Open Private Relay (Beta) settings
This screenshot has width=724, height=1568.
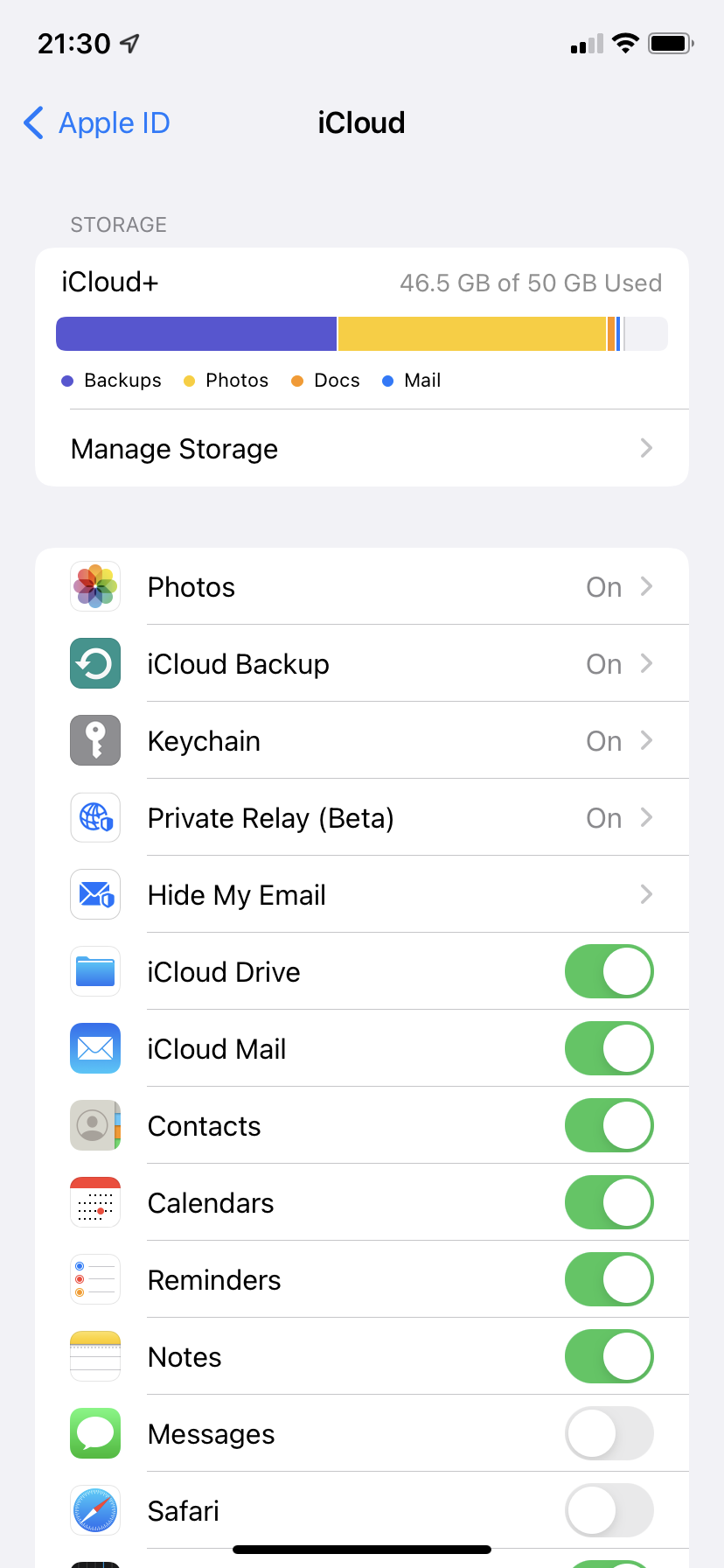pyautogui.click(x=362, y=818)
